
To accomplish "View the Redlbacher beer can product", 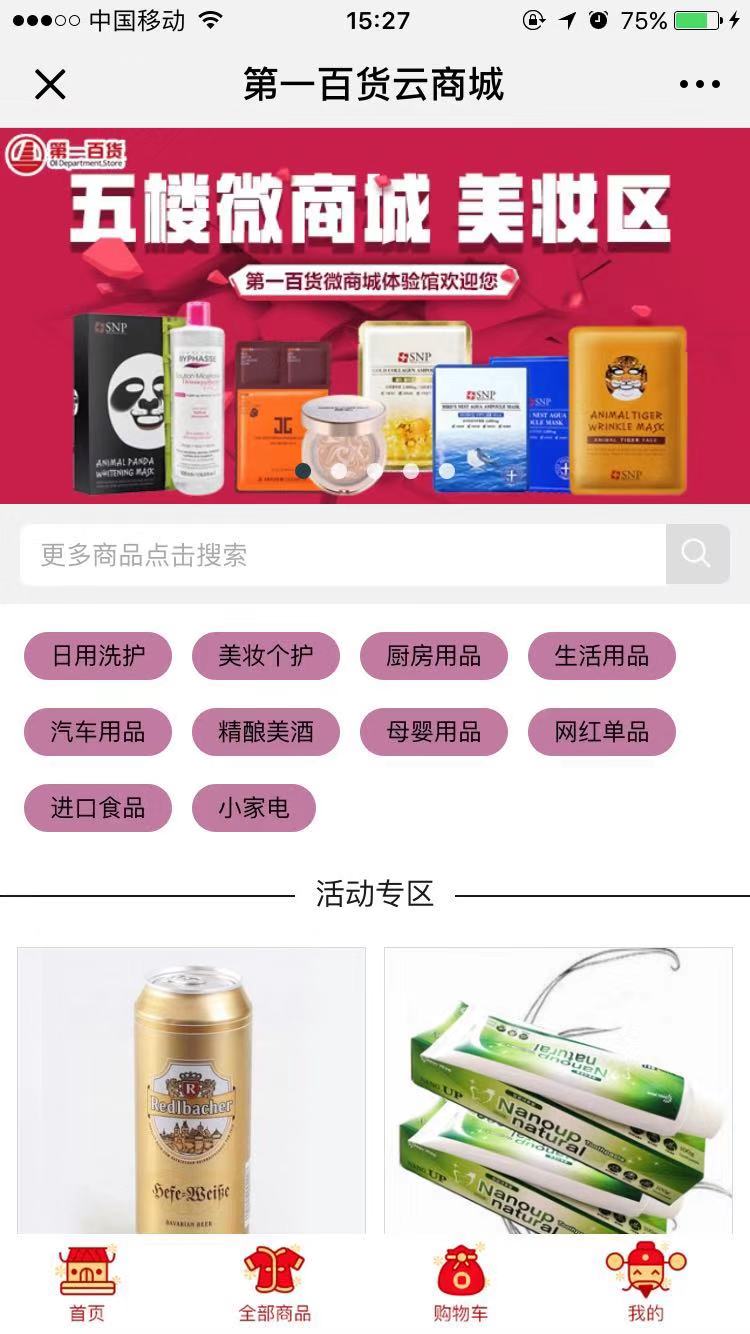I will [x=192, y=1090].
